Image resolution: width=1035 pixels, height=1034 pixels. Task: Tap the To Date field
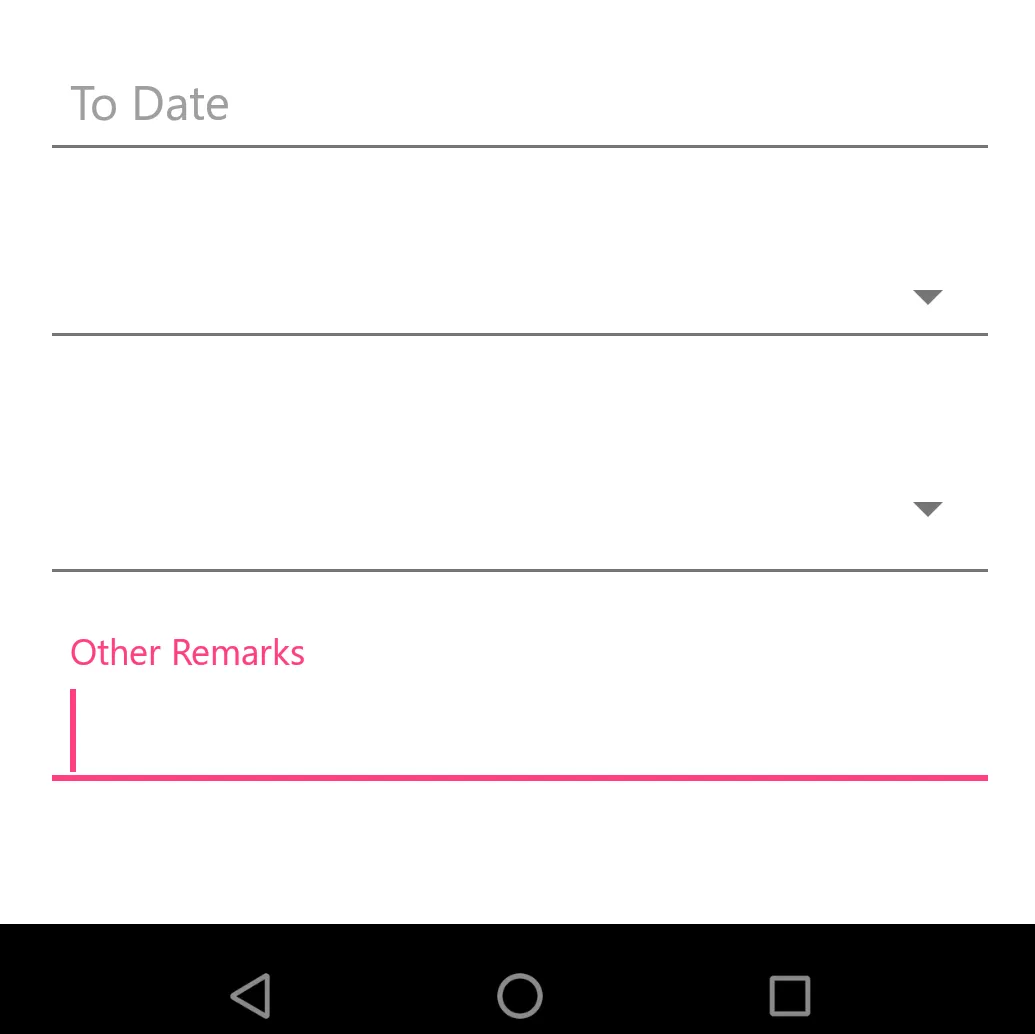[x=519, y=105]
